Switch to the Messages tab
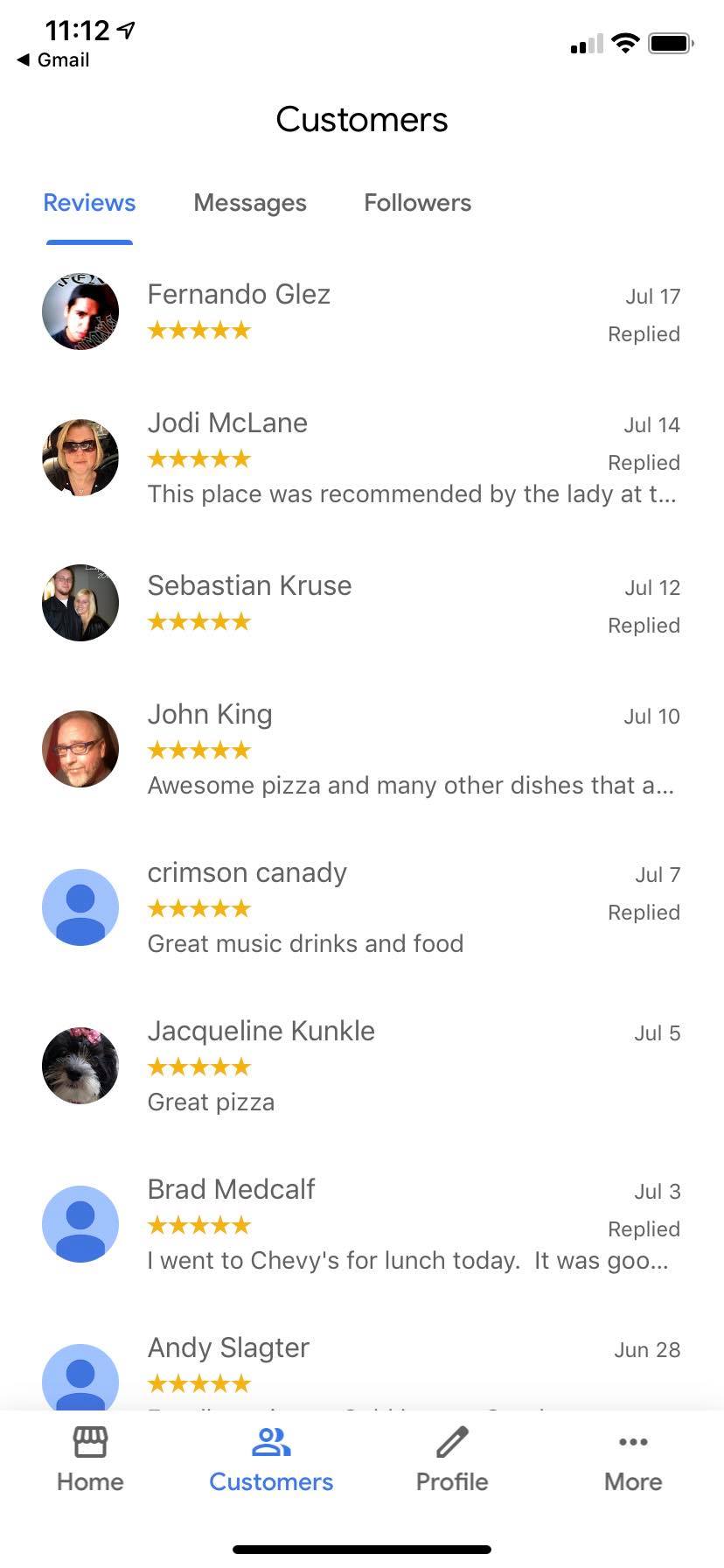 coord(249,203)
